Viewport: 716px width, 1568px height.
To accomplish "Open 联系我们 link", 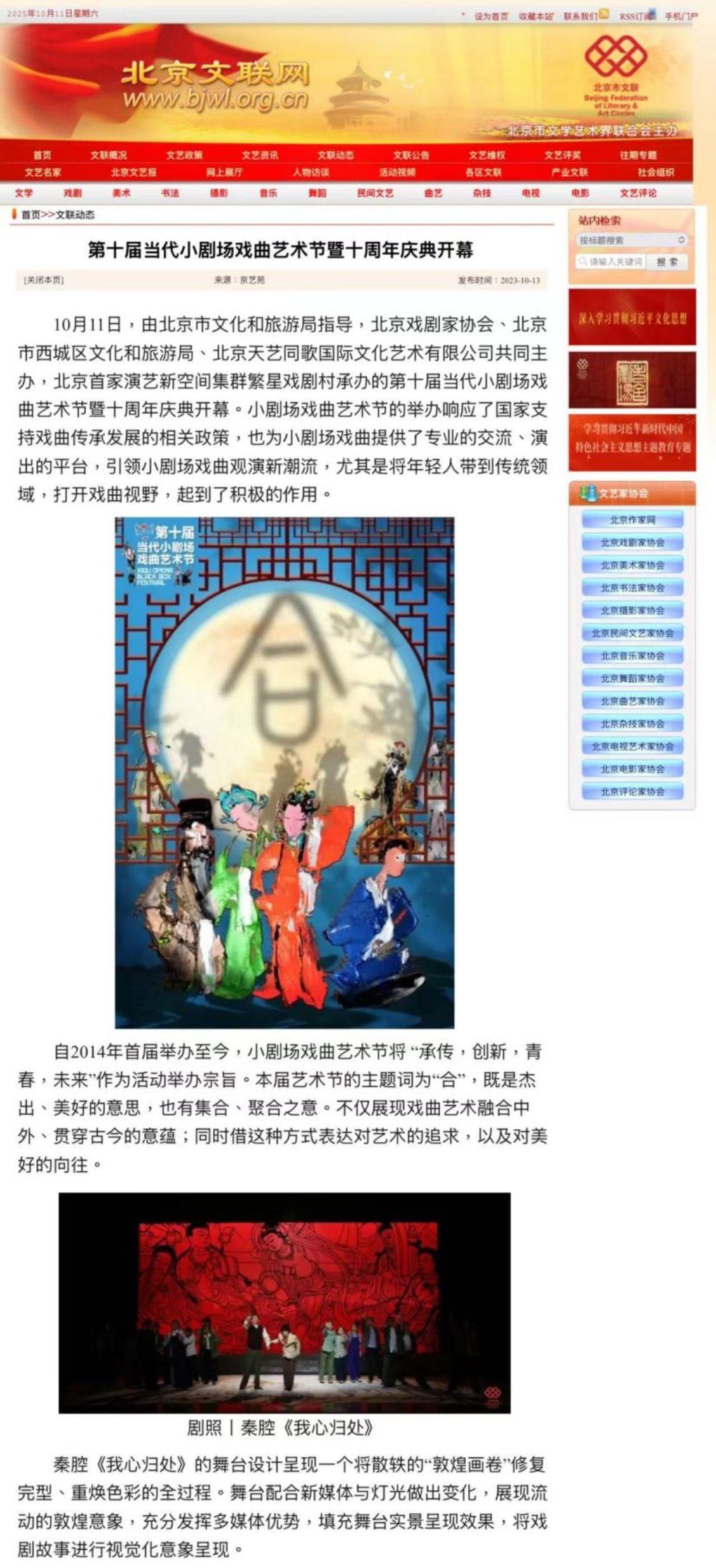I will [x=580, y=17].
